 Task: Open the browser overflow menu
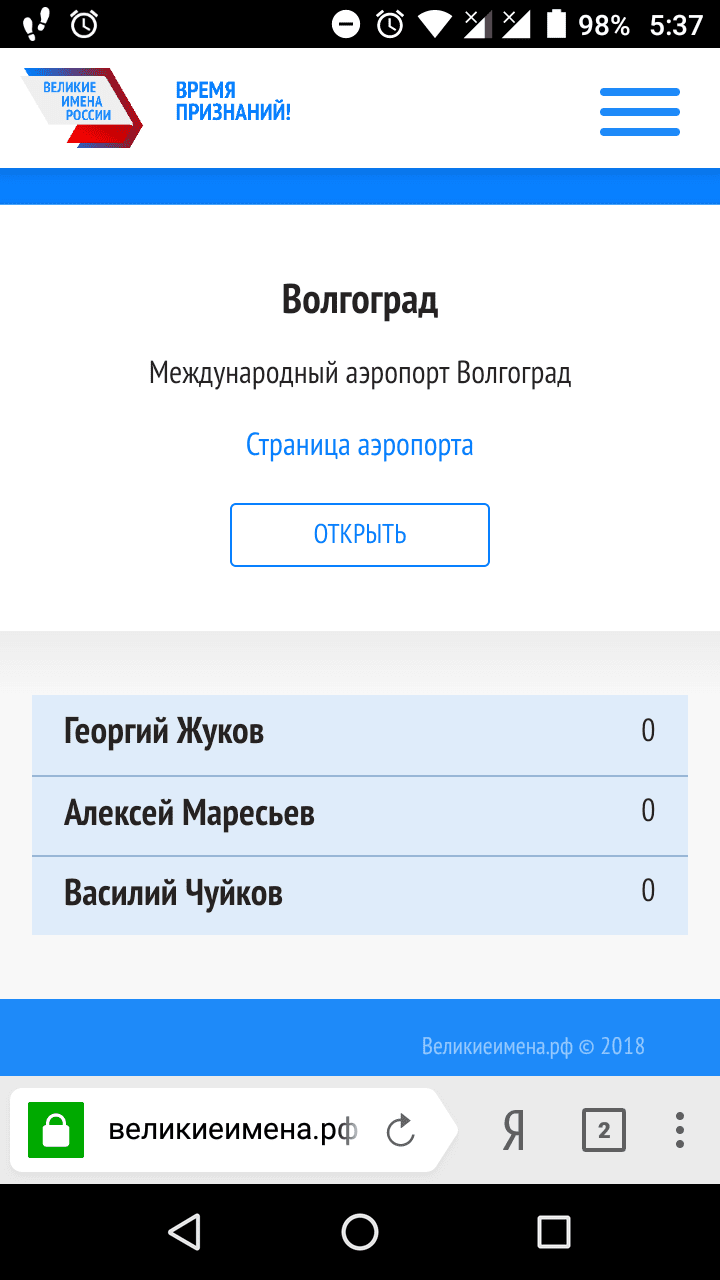click(680, 1131)
